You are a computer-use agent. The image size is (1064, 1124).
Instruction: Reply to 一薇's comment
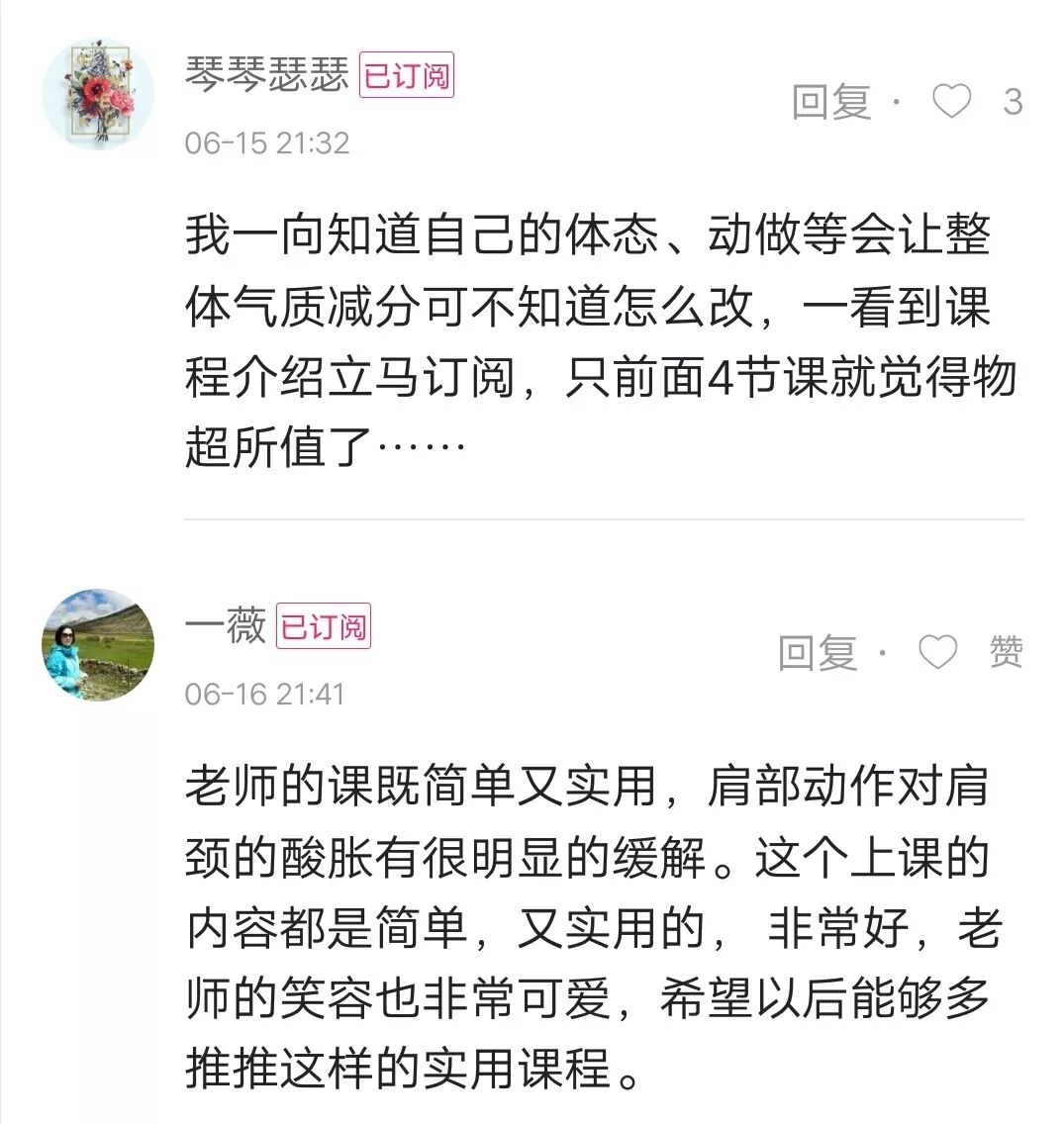point(817,653)
